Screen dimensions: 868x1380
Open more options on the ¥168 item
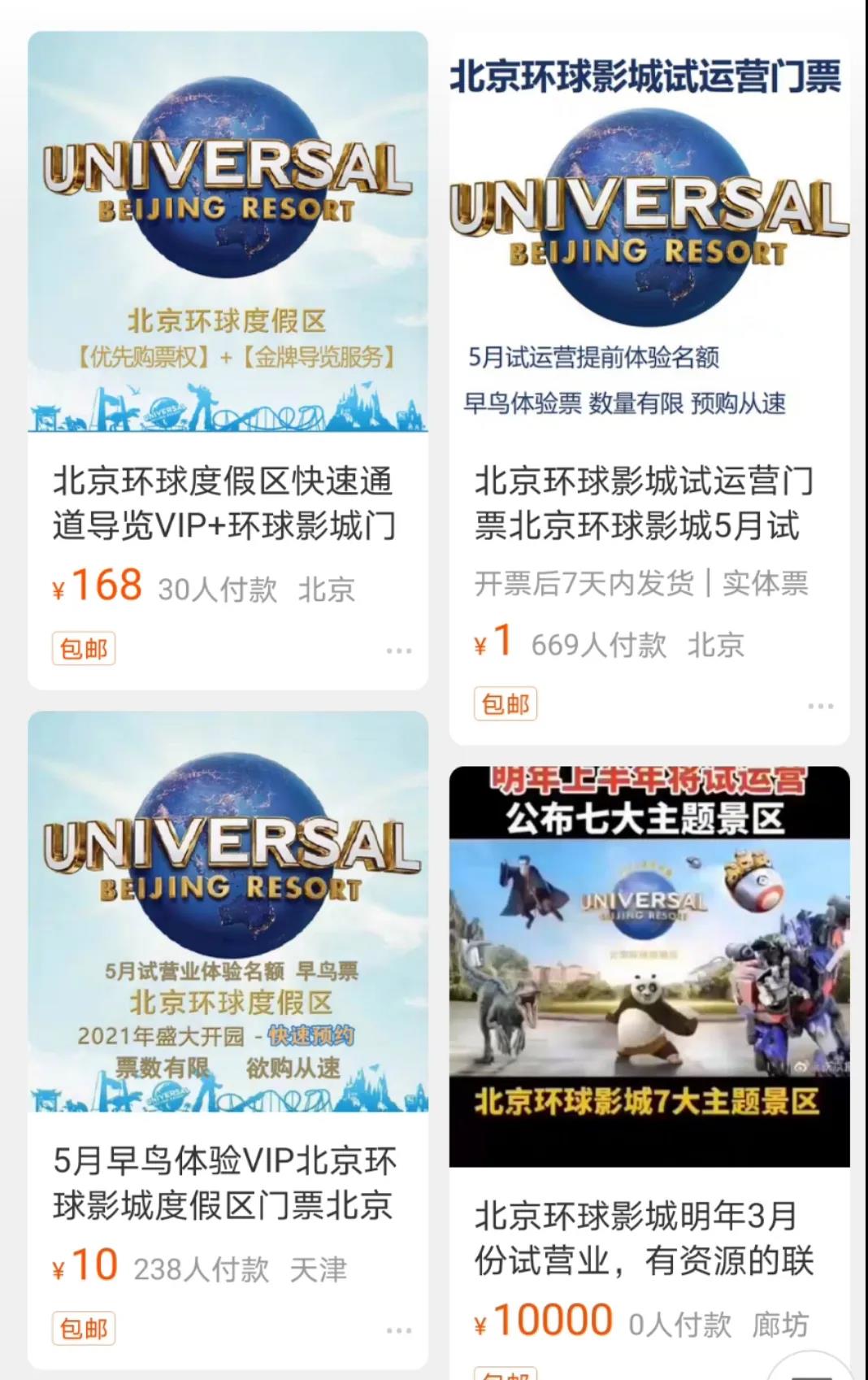click(x=399, y=651)
